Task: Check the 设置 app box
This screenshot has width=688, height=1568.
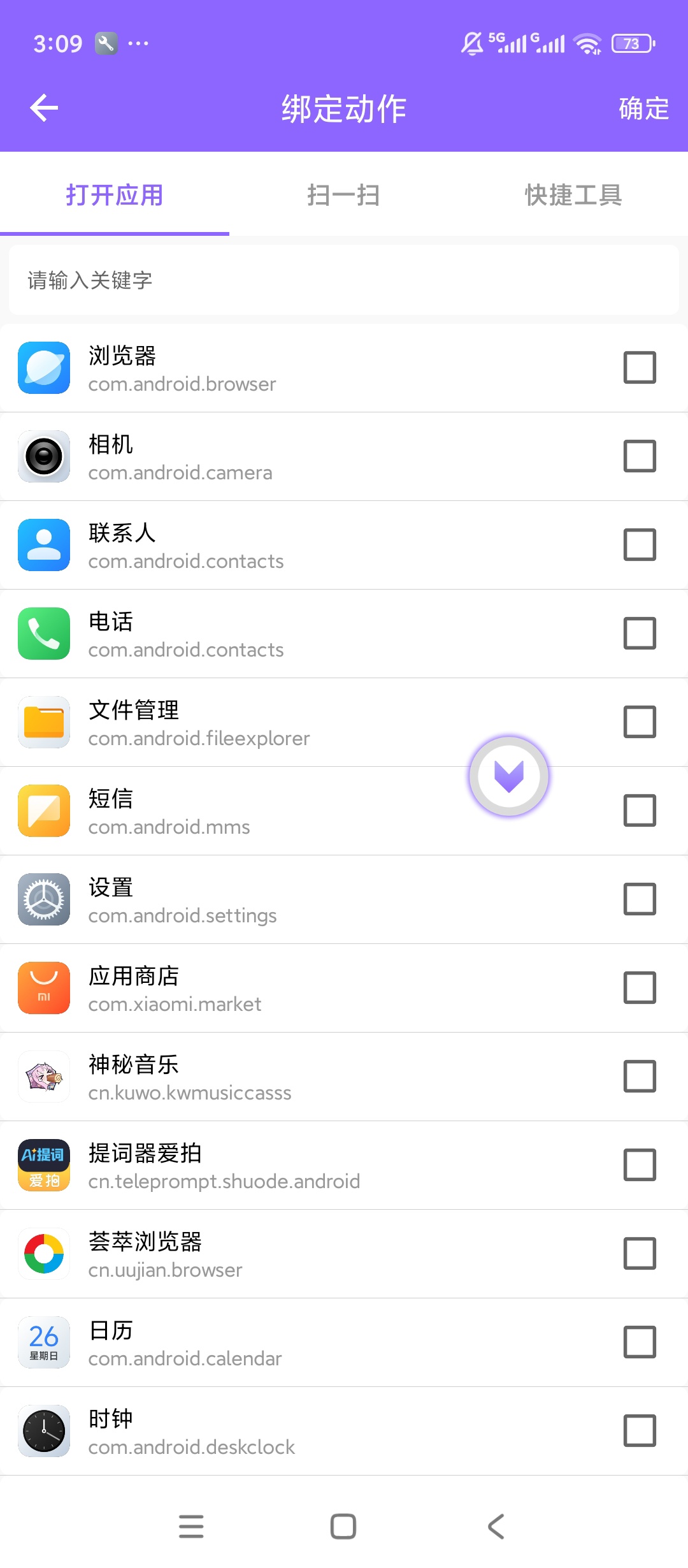Action: (x=640, y=899)
